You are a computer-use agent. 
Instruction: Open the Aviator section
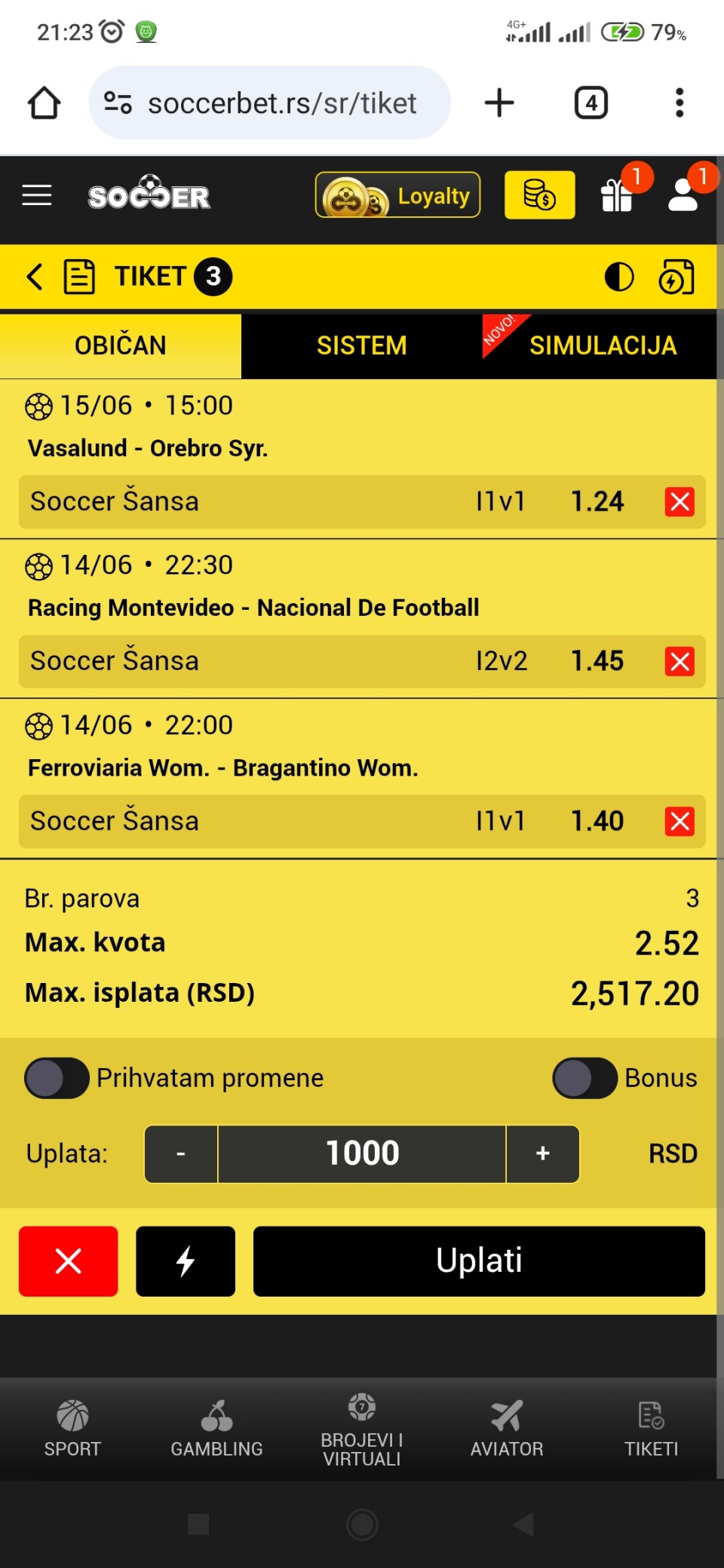tap(506, 1429)
